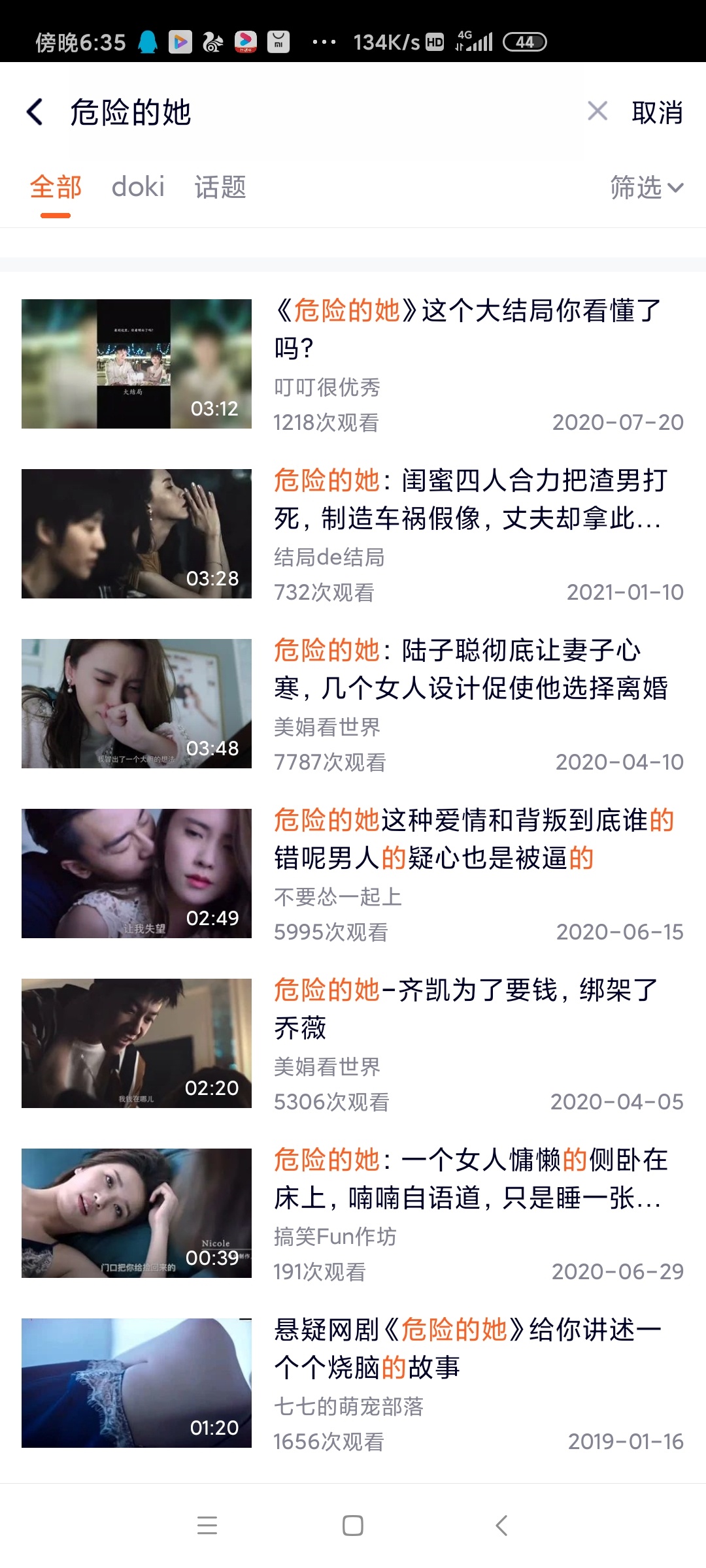The image size is (706, 1568).
Task: Tap the system recent apps button
Action: pos(207,1526)
